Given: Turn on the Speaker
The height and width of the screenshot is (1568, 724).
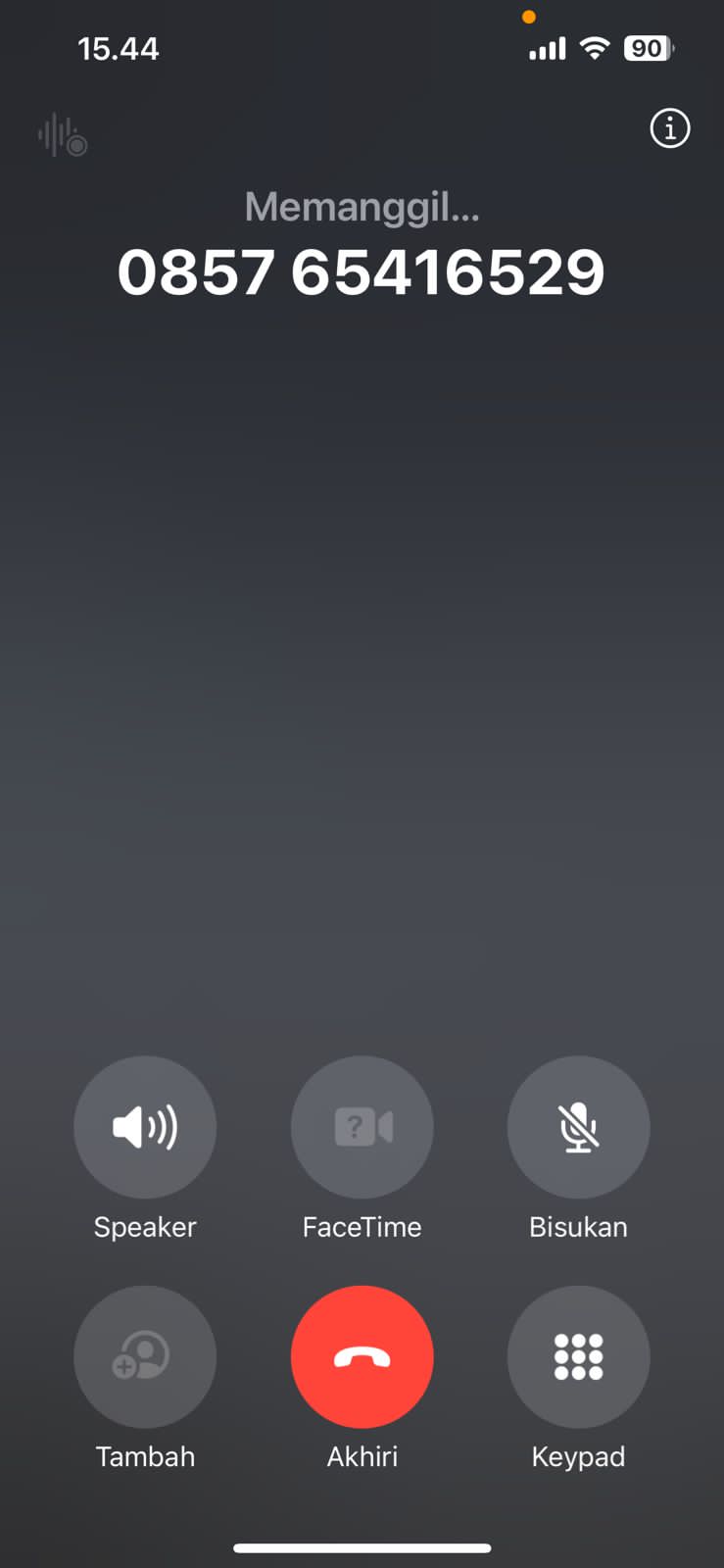Looking at the screenshot, I should pos(145,1127).
